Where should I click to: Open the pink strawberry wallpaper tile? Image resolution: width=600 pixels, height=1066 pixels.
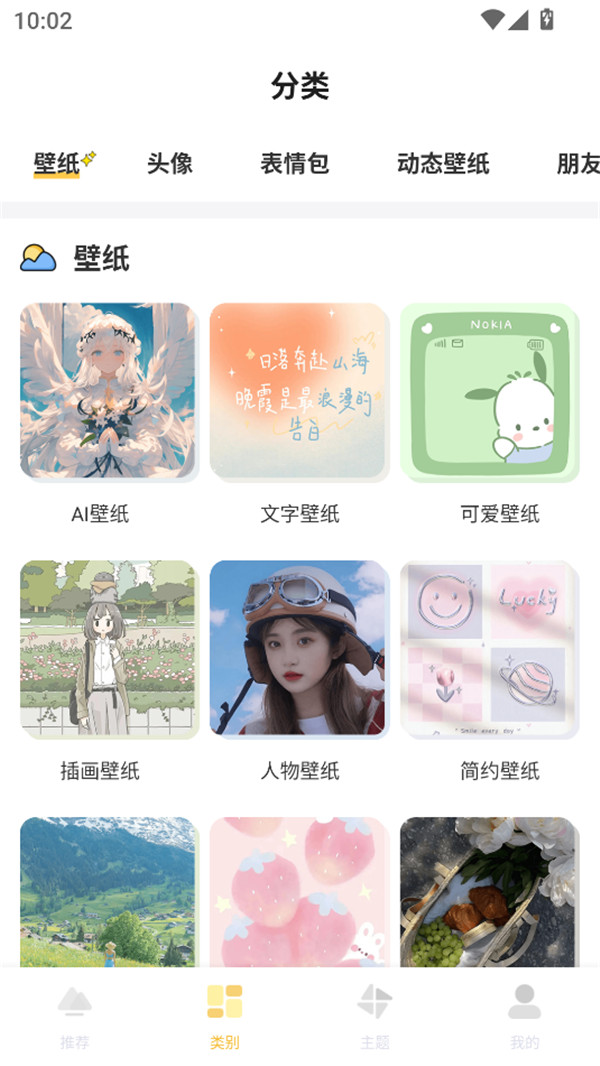[298, 890]
